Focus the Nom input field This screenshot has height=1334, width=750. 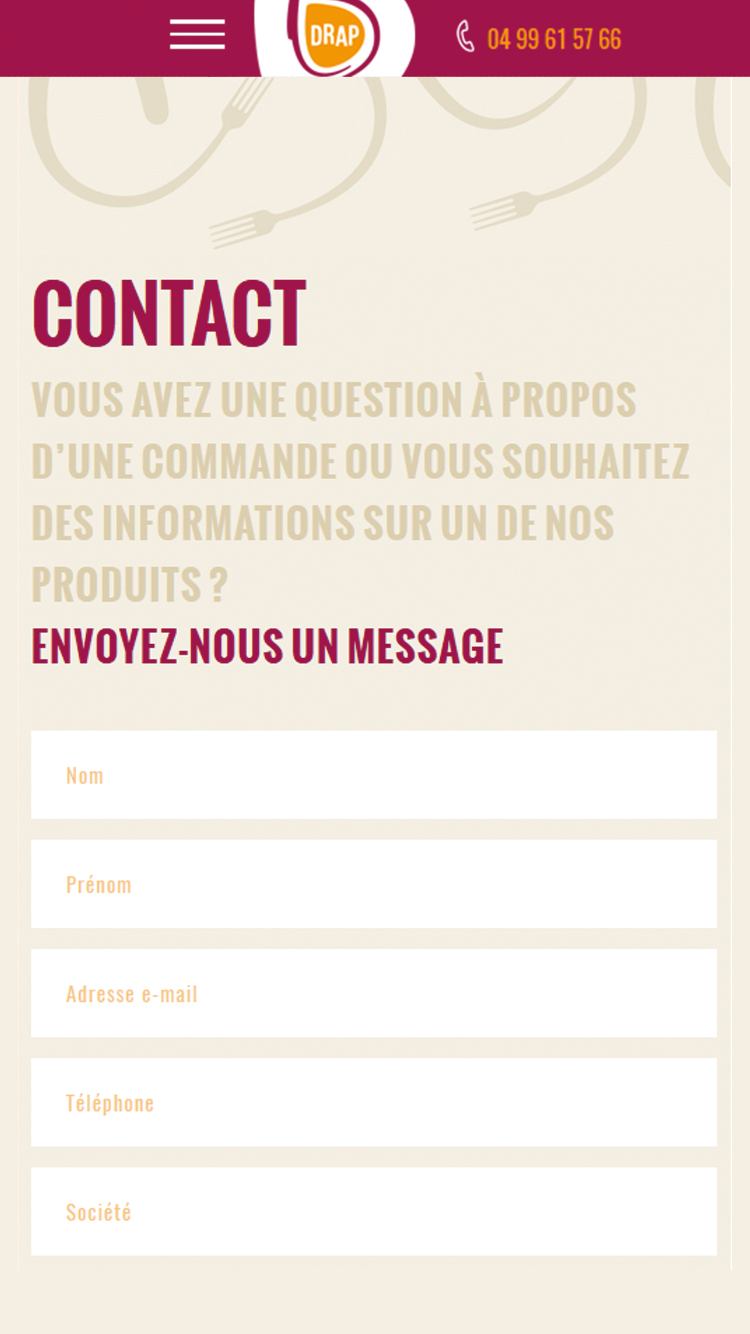tap(374, 775)
